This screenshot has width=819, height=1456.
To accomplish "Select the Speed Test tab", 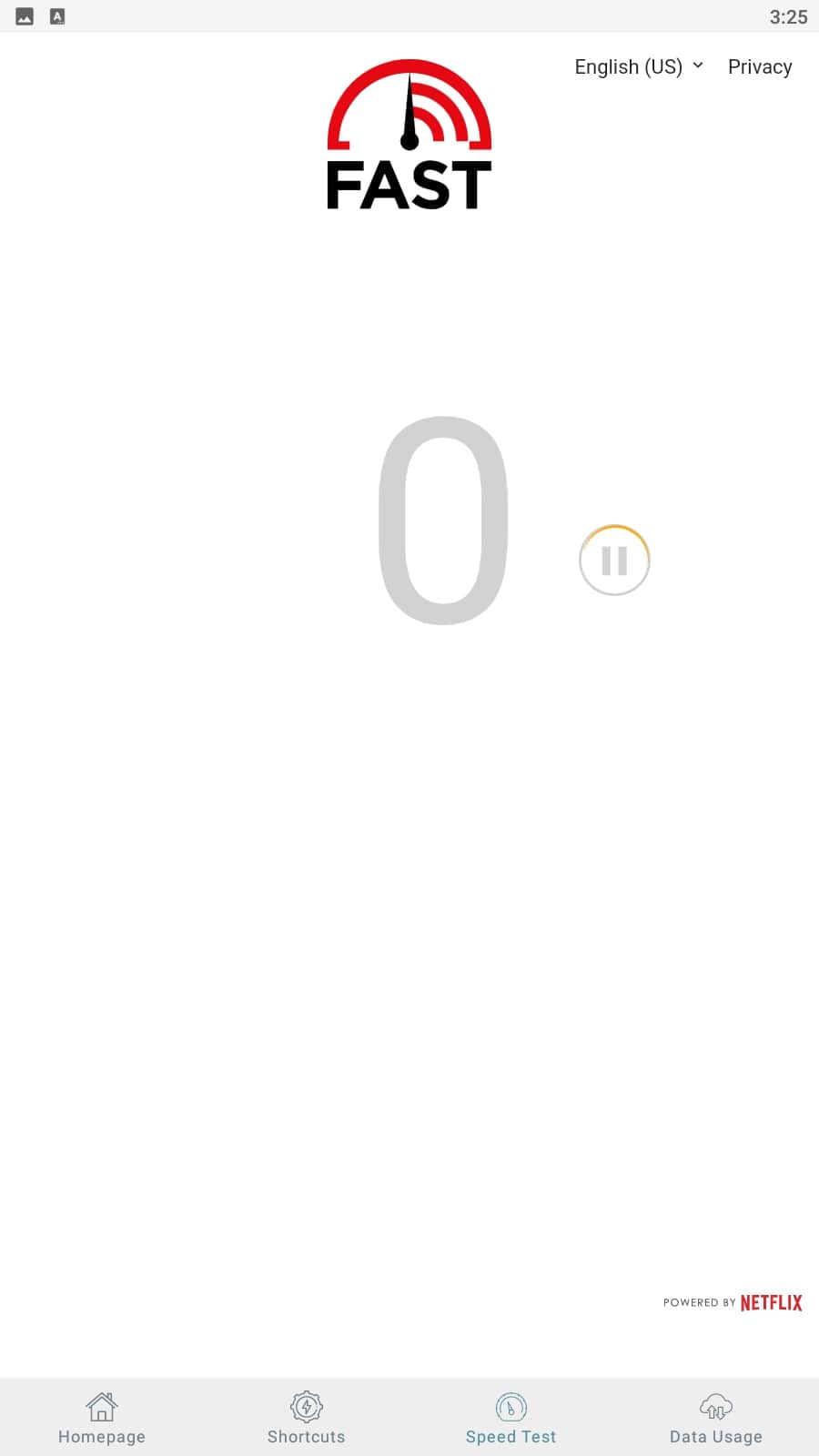I will (x=511, y=1418).
